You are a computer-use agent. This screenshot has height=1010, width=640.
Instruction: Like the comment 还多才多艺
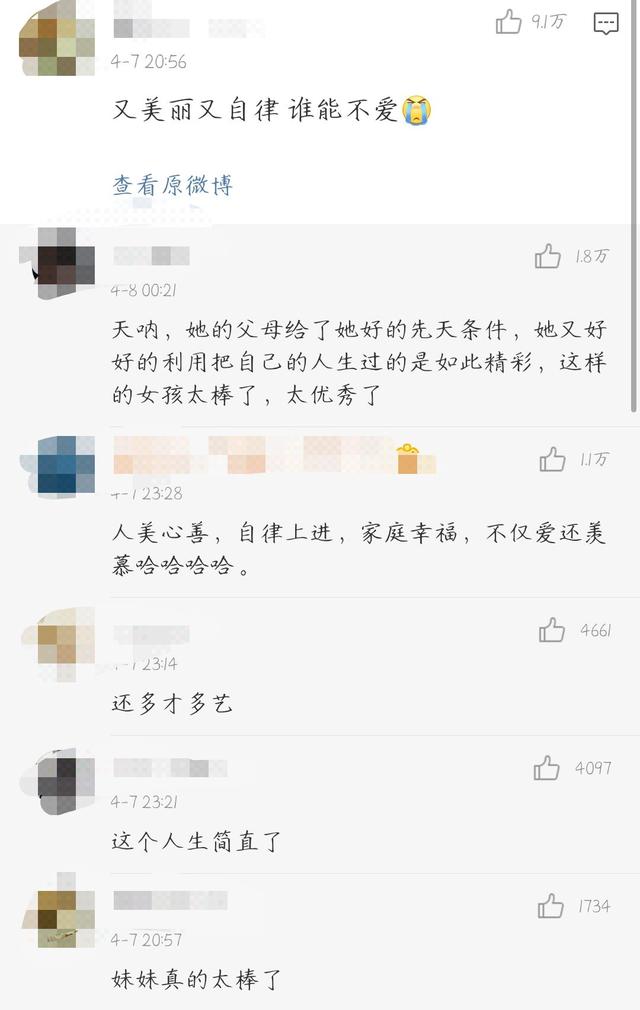coord(552,630)
